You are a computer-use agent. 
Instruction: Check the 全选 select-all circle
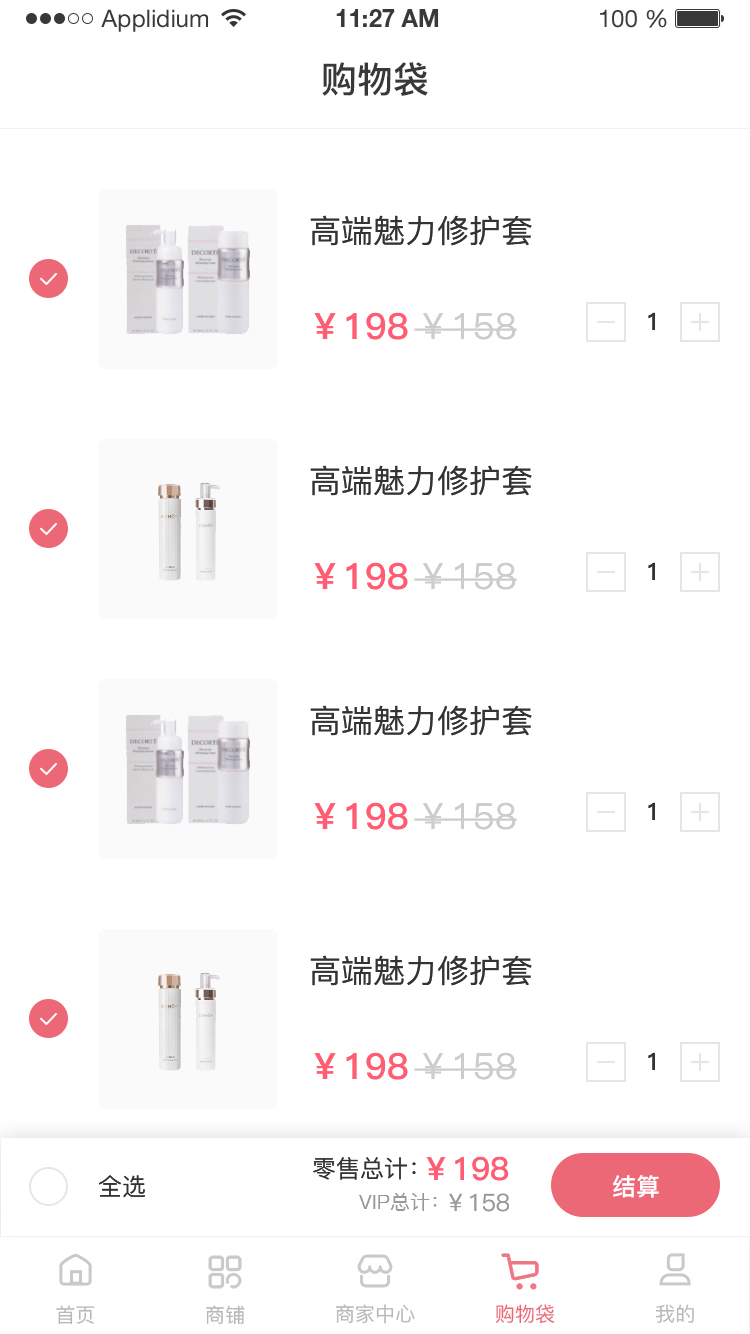pos(49,1187)
